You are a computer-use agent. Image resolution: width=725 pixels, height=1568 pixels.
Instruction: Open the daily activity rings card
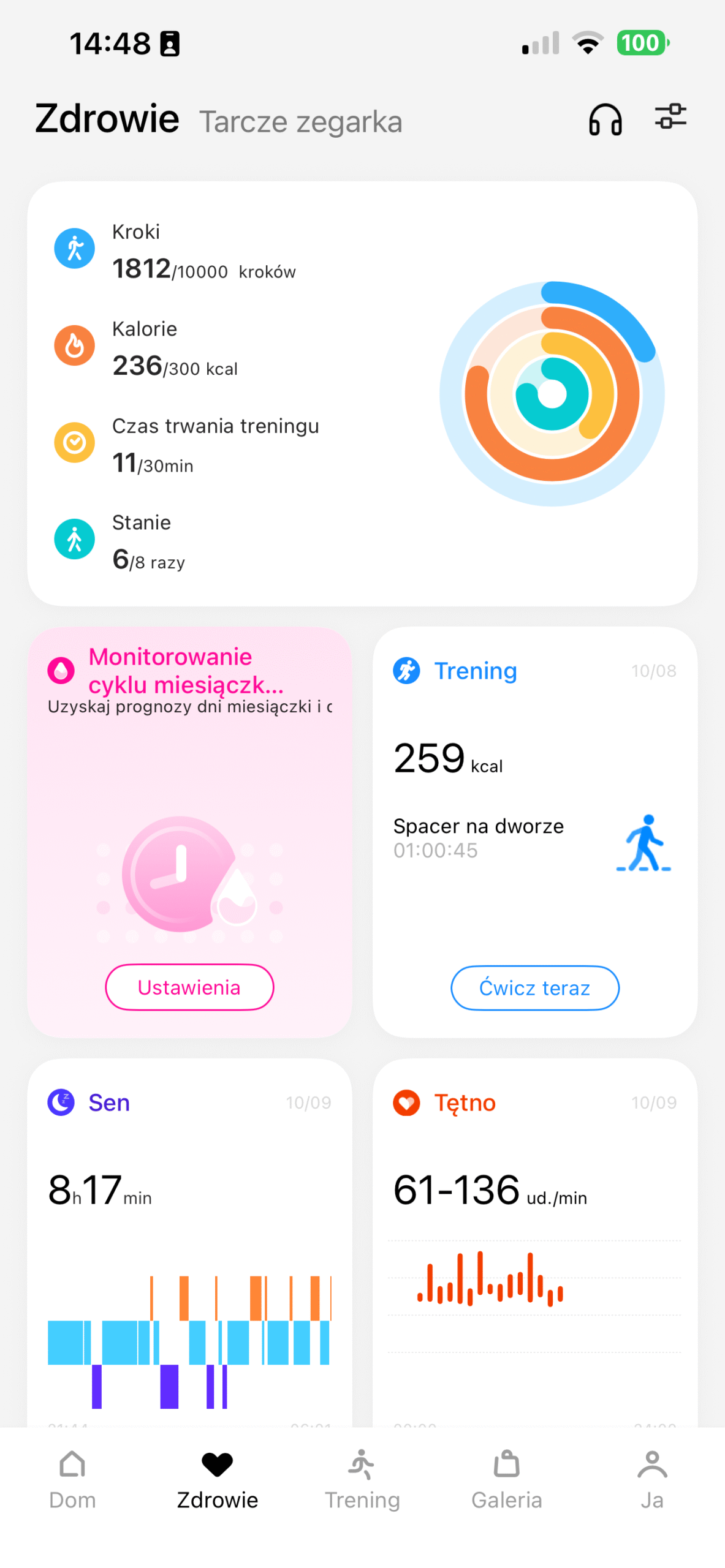(362, 393)
